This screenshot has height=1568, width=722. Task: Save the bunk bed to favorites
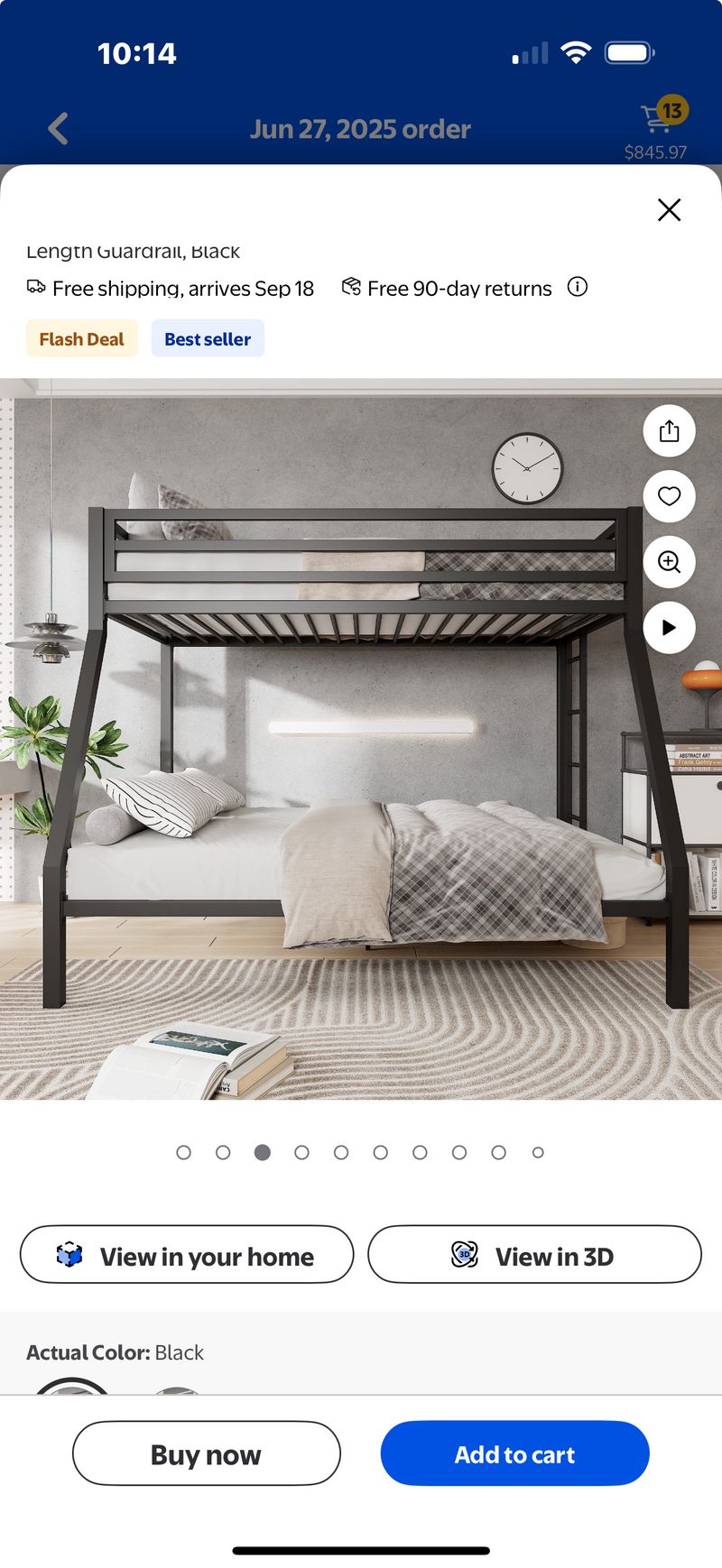(669, 496)
